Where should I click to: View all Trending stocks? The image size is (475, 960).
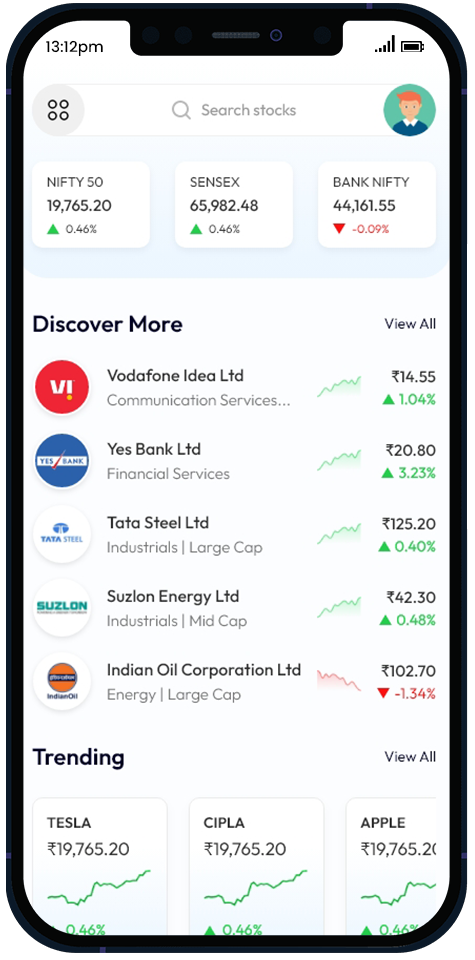coord(410,757)
